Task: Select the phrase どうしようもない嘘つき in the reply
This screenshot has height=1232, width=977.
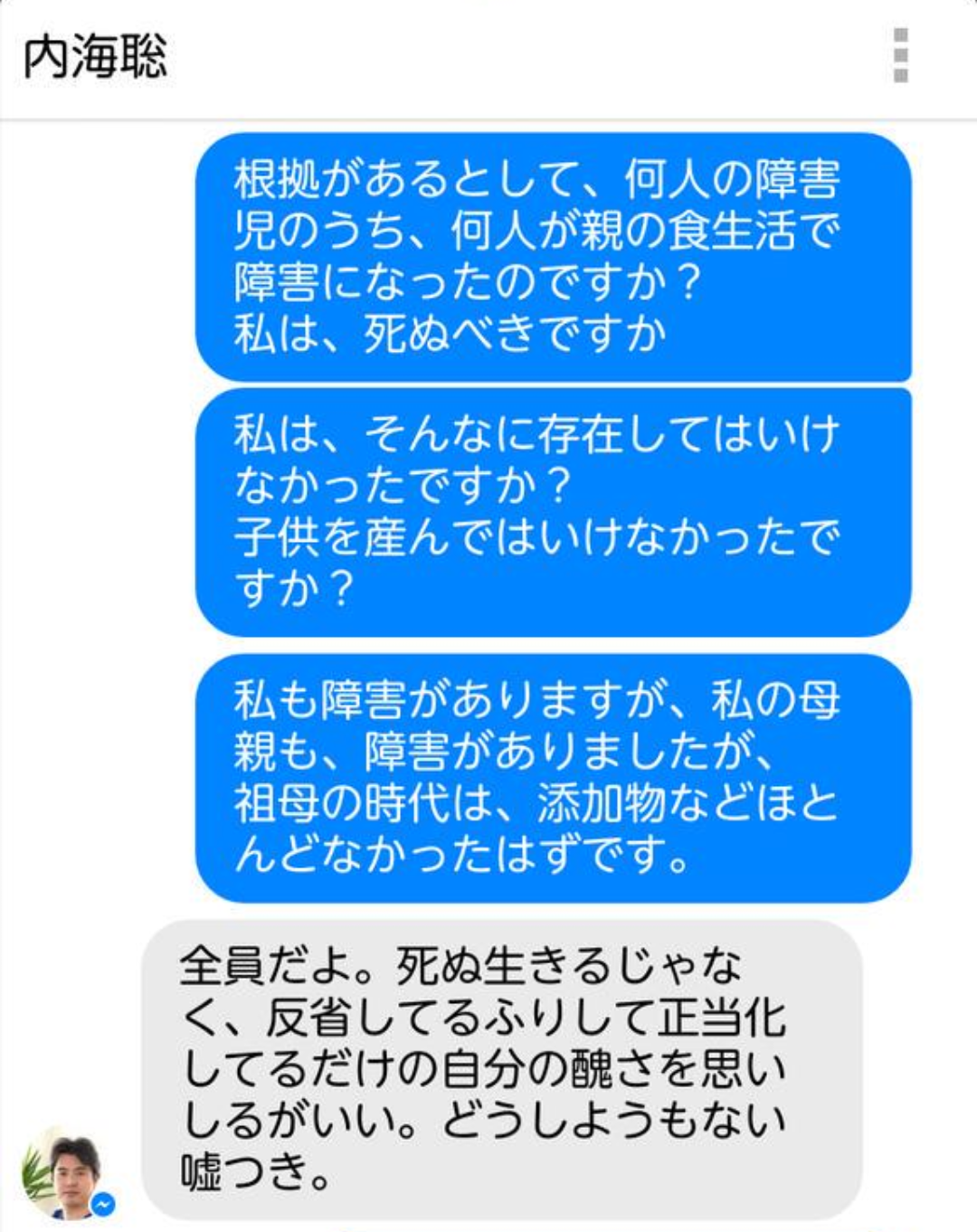Action: point(561,1135)
